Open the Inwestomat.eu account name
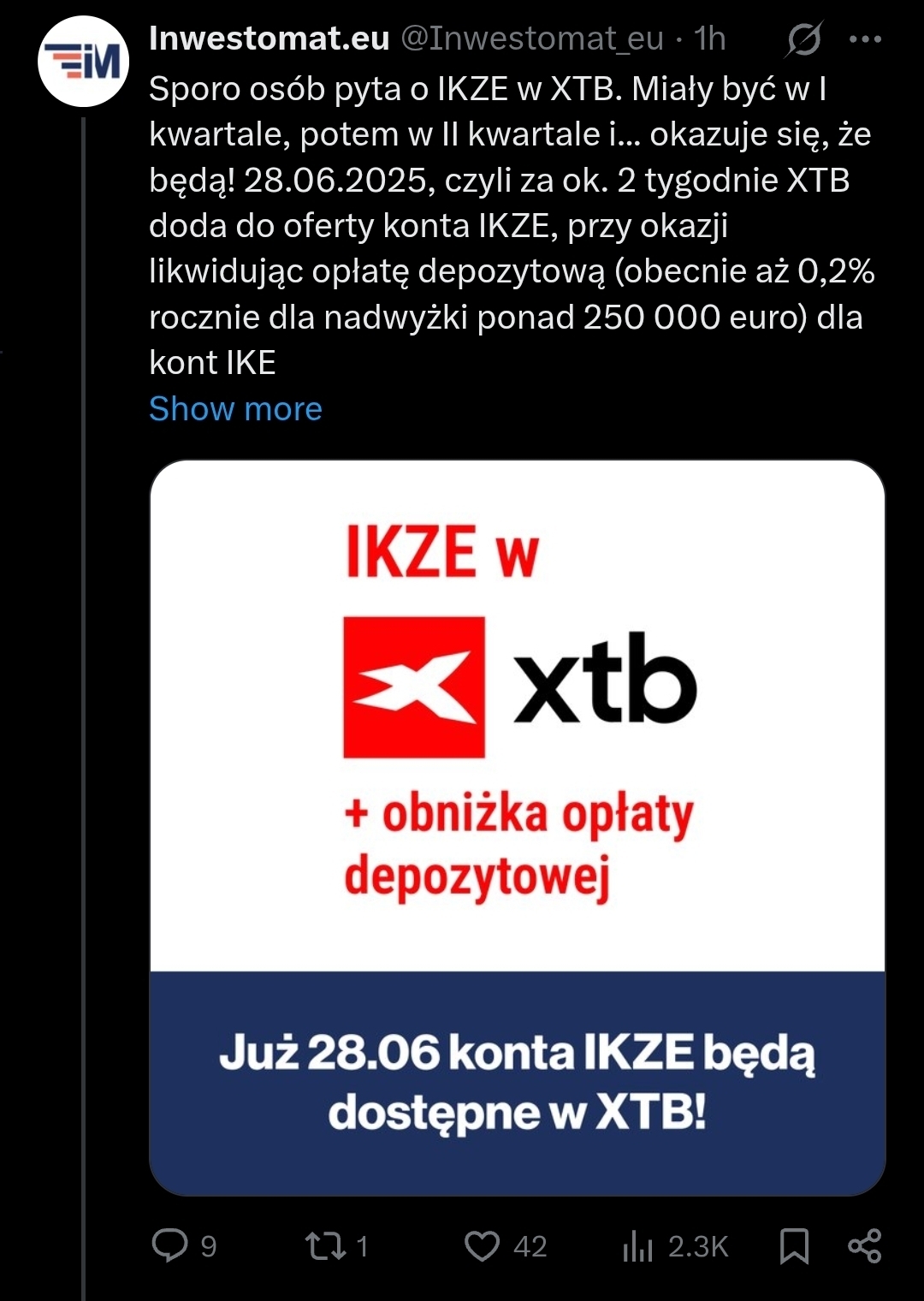The height and width of the screenshot is (1301, 924). tap(269, 39)
